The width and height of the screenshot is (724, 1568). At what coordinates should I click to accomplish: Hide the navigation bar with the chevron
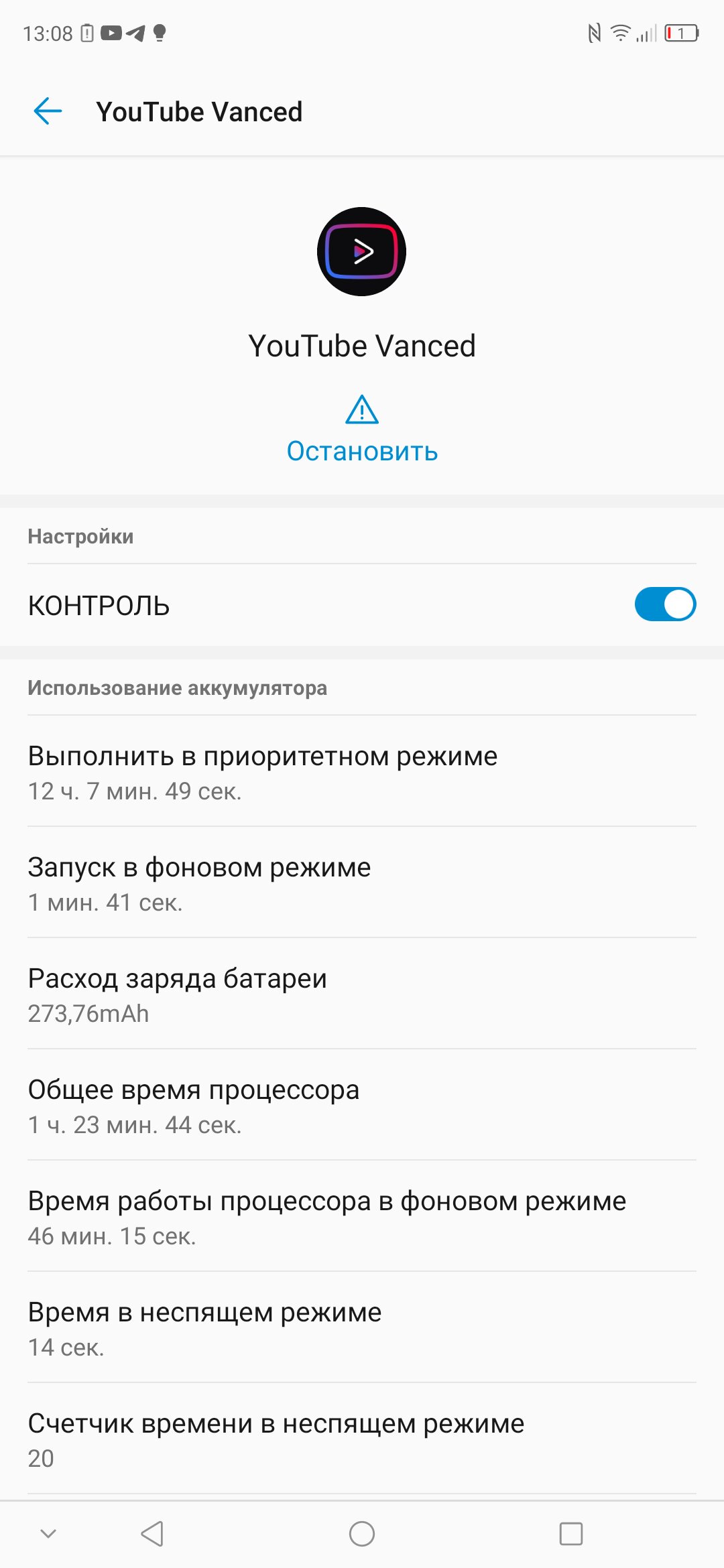click(48, 1533)
